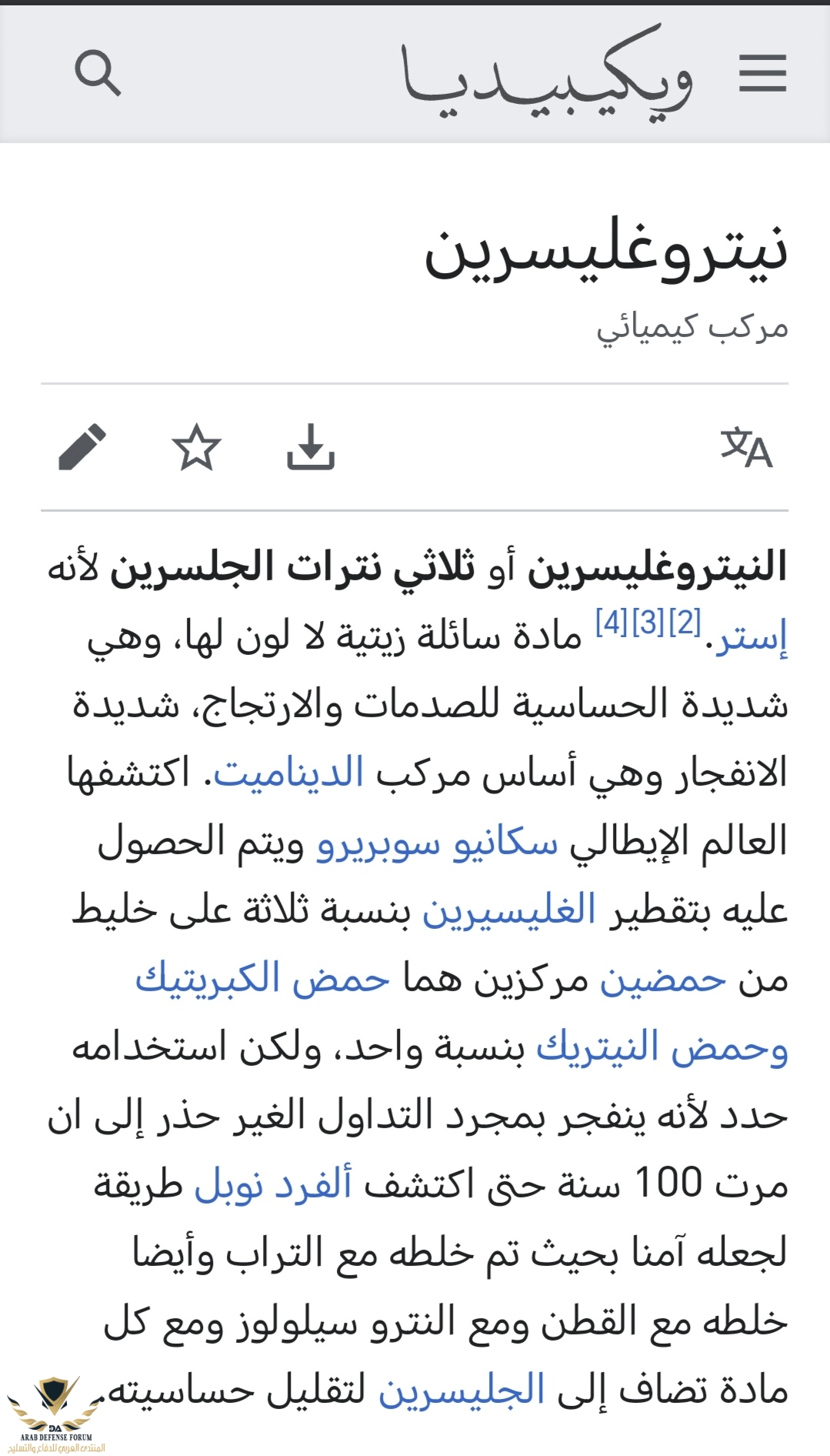Image resolution: width=830 pixels, height=1456 pixels.
Task: Open reference [4]
Action: 612,622
